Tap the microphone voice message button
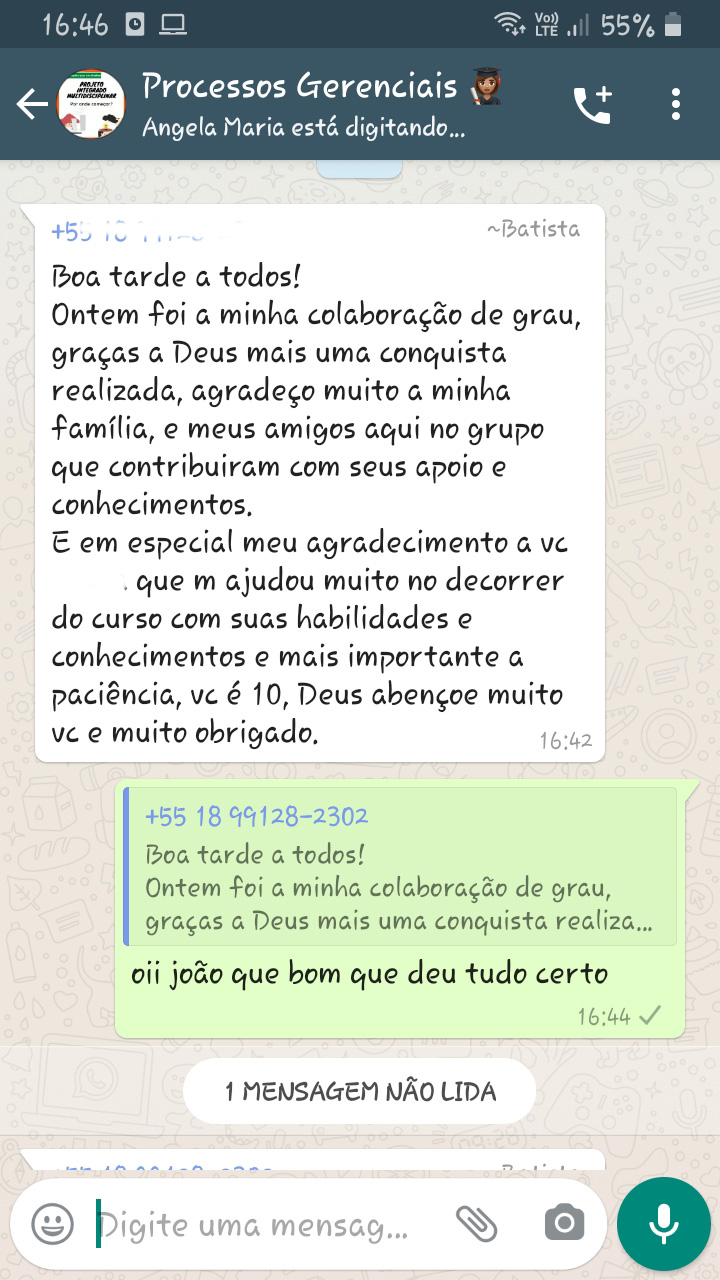The height and width of the screenshot is (1280, 720). [x=663, y=1224]
